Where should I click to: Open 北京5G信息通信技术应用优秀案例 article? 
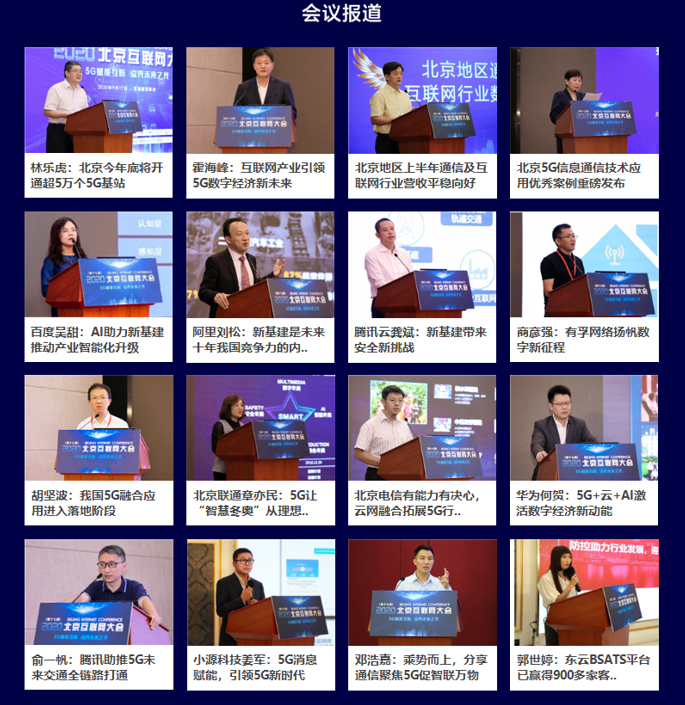[584, 175]
